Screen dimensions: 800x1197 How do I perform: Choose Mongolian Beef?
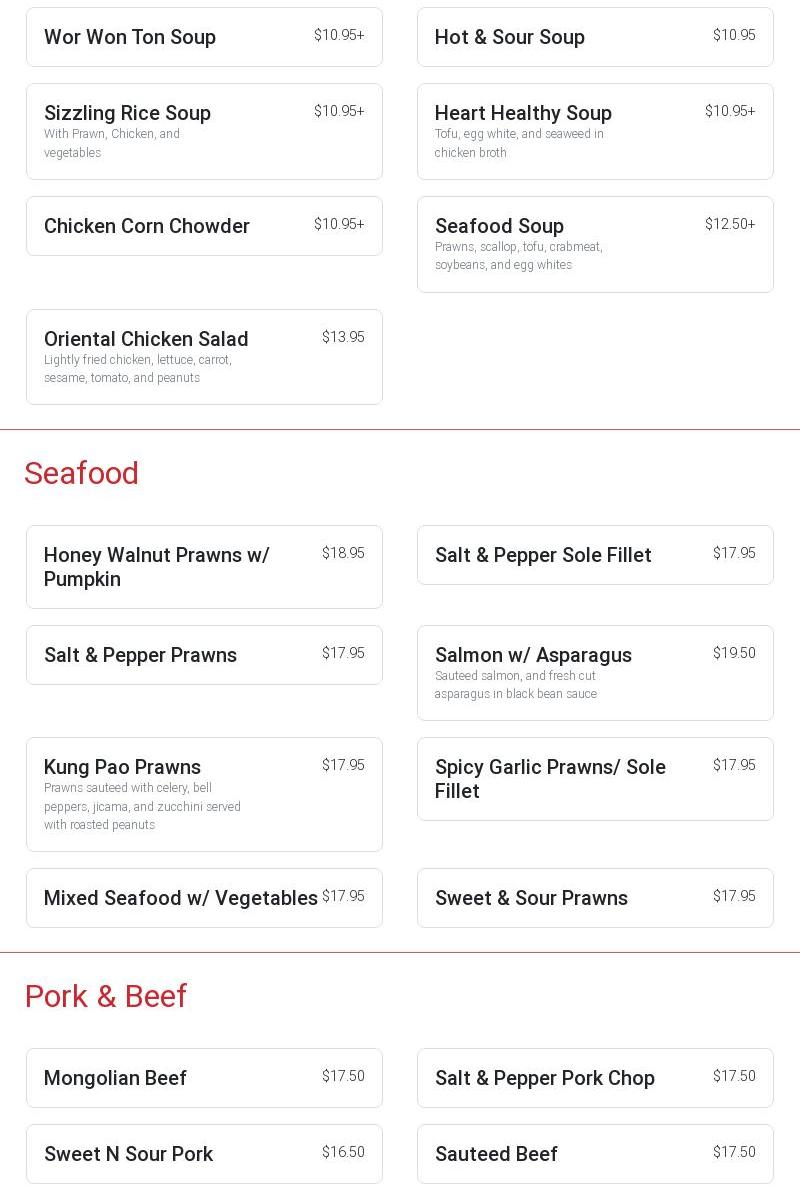pyautogui.click(x=204, y=1078)
